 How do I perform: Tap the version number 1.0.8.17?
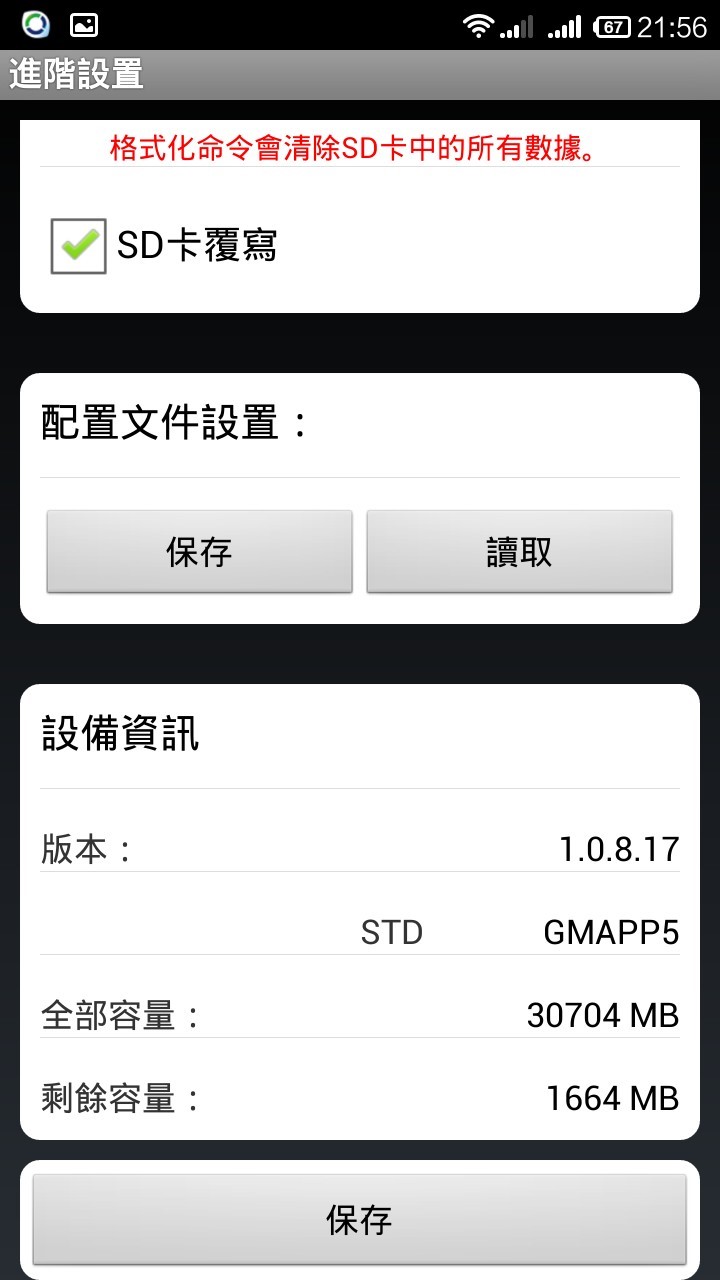click(620, 848)
